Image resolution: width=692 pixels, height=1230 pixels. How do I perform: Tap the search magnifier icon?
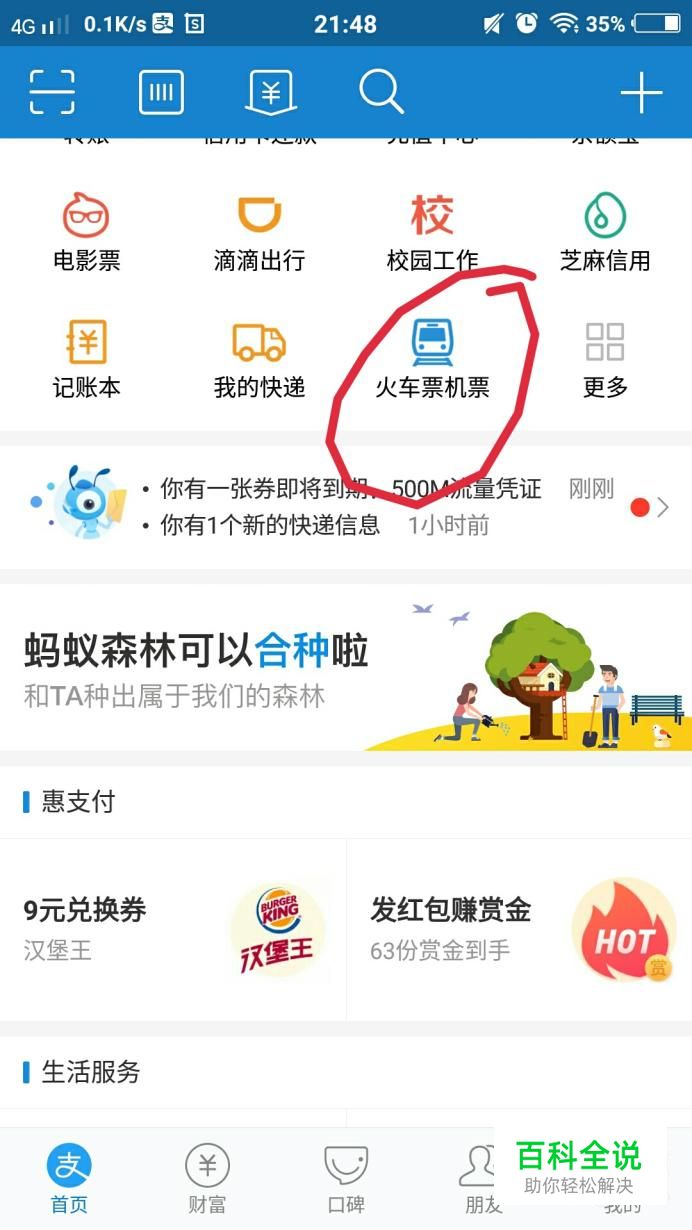(x=381, y=93)
